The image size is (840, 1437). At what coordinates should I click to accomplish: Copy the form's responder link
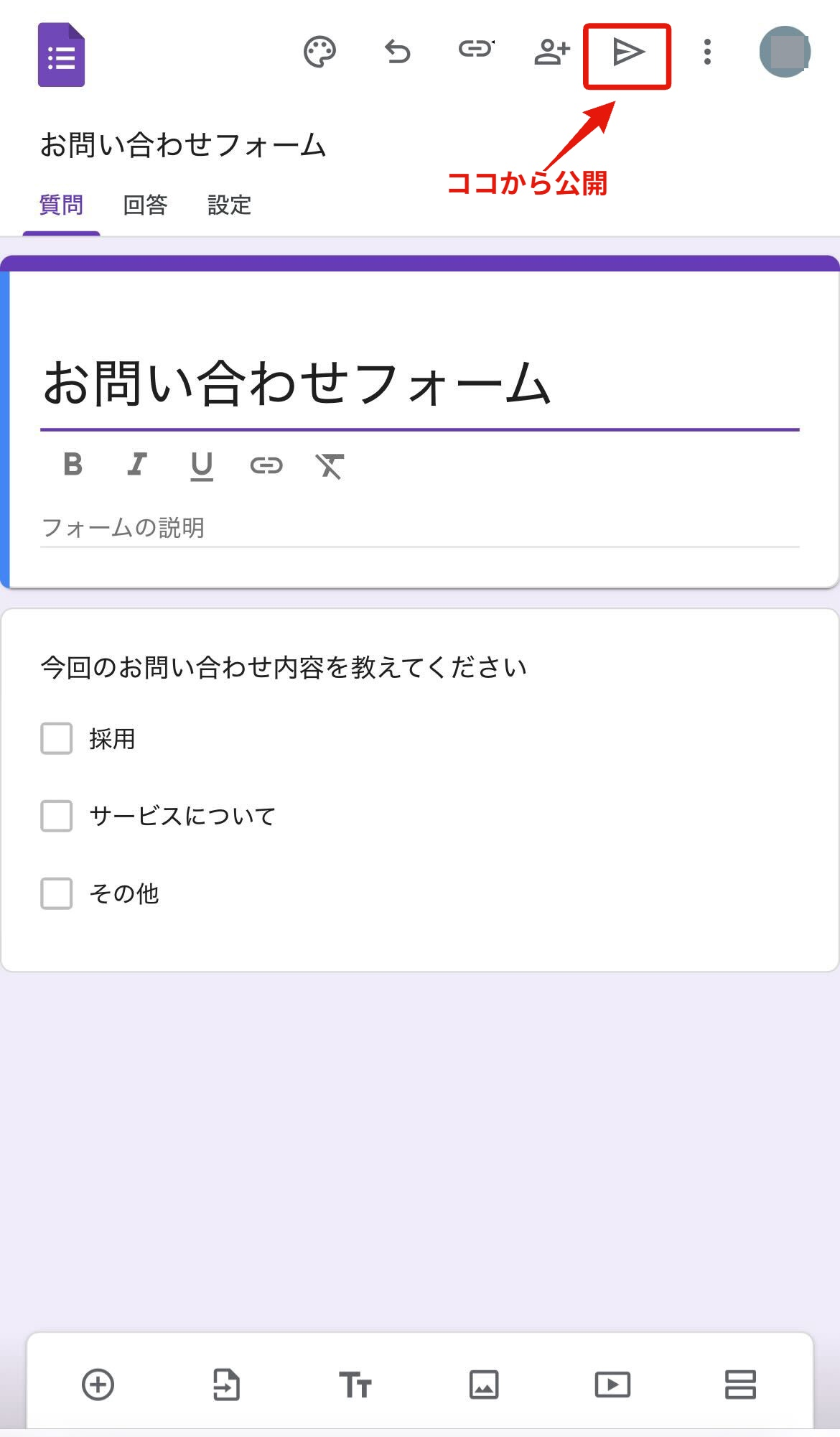(476, 50)
